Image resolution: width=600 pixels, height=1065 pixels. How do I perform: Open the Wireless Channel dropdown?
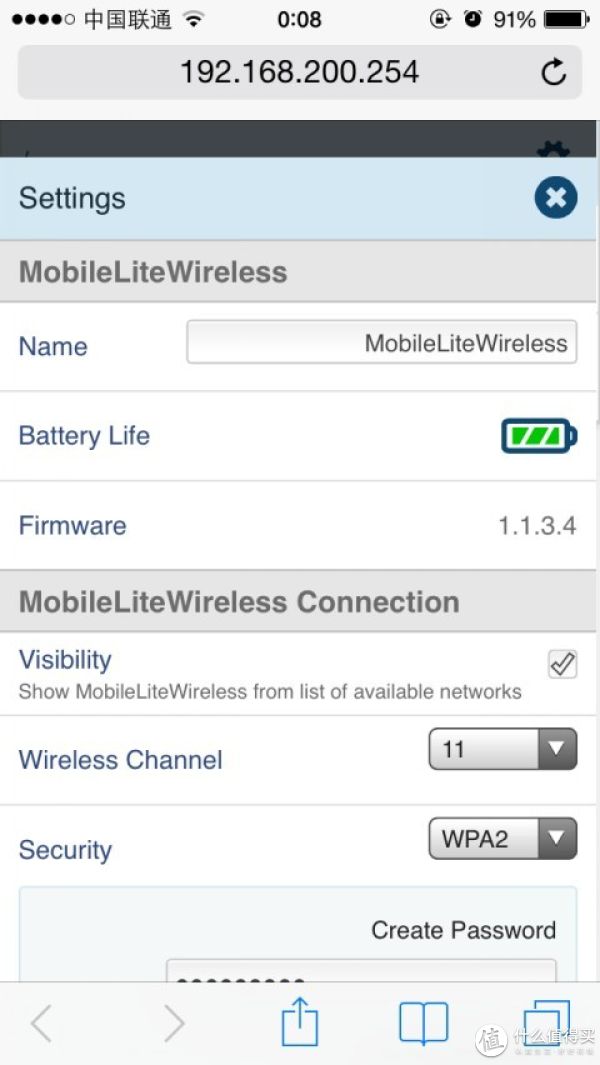tap(503, 749)
